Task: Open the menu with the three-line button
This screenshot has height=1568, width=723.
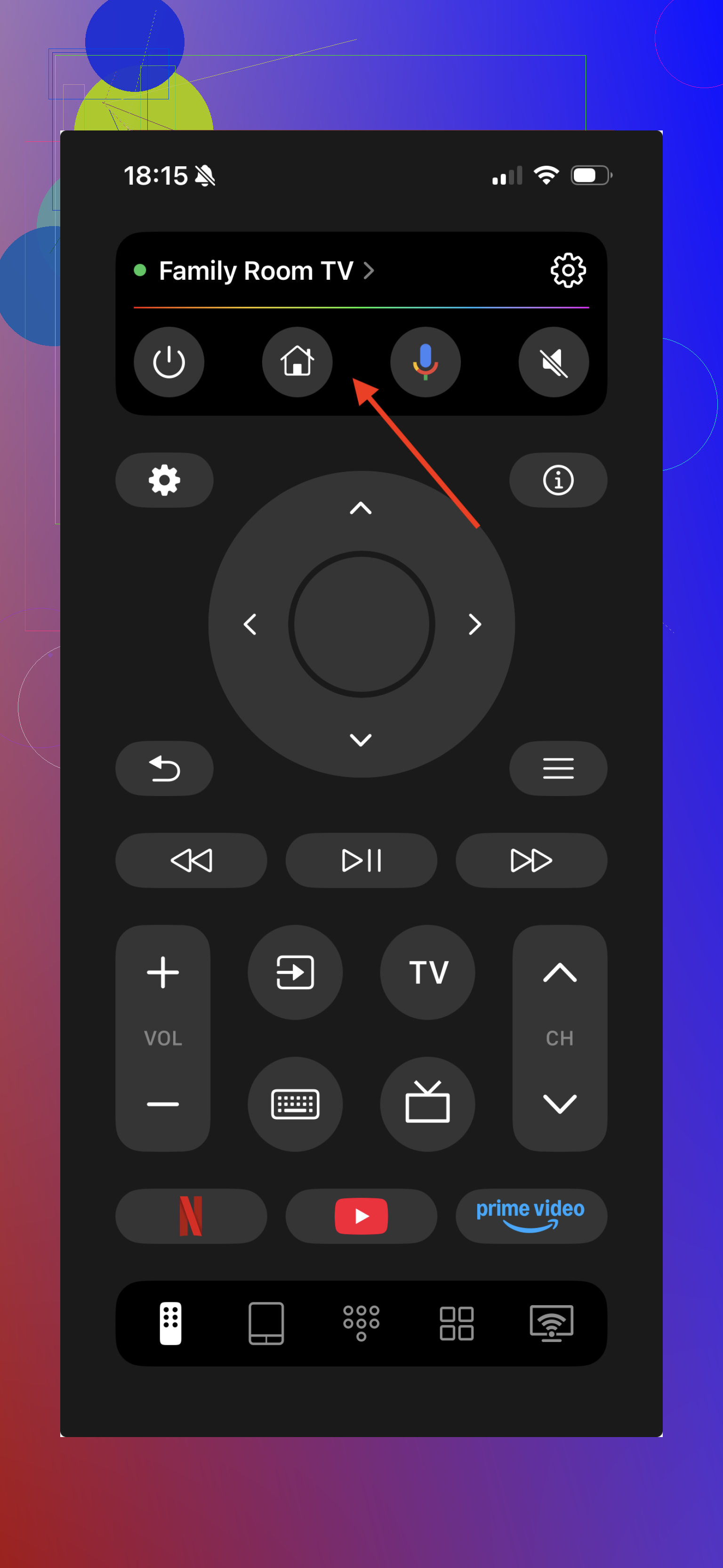Action: click(558, 768)
